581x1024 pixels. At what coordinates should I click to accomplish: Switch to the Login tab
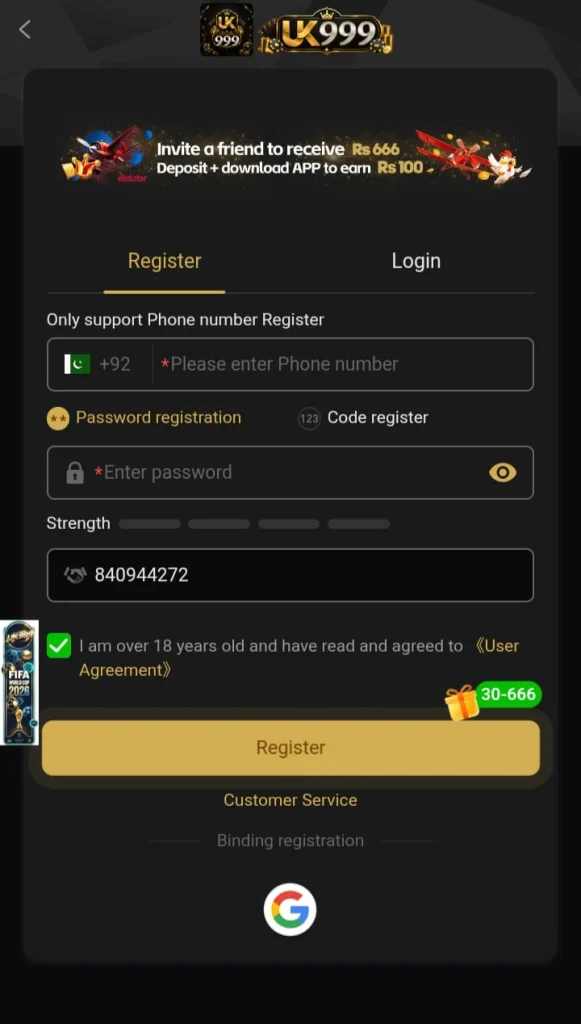(x=416, y=261)
